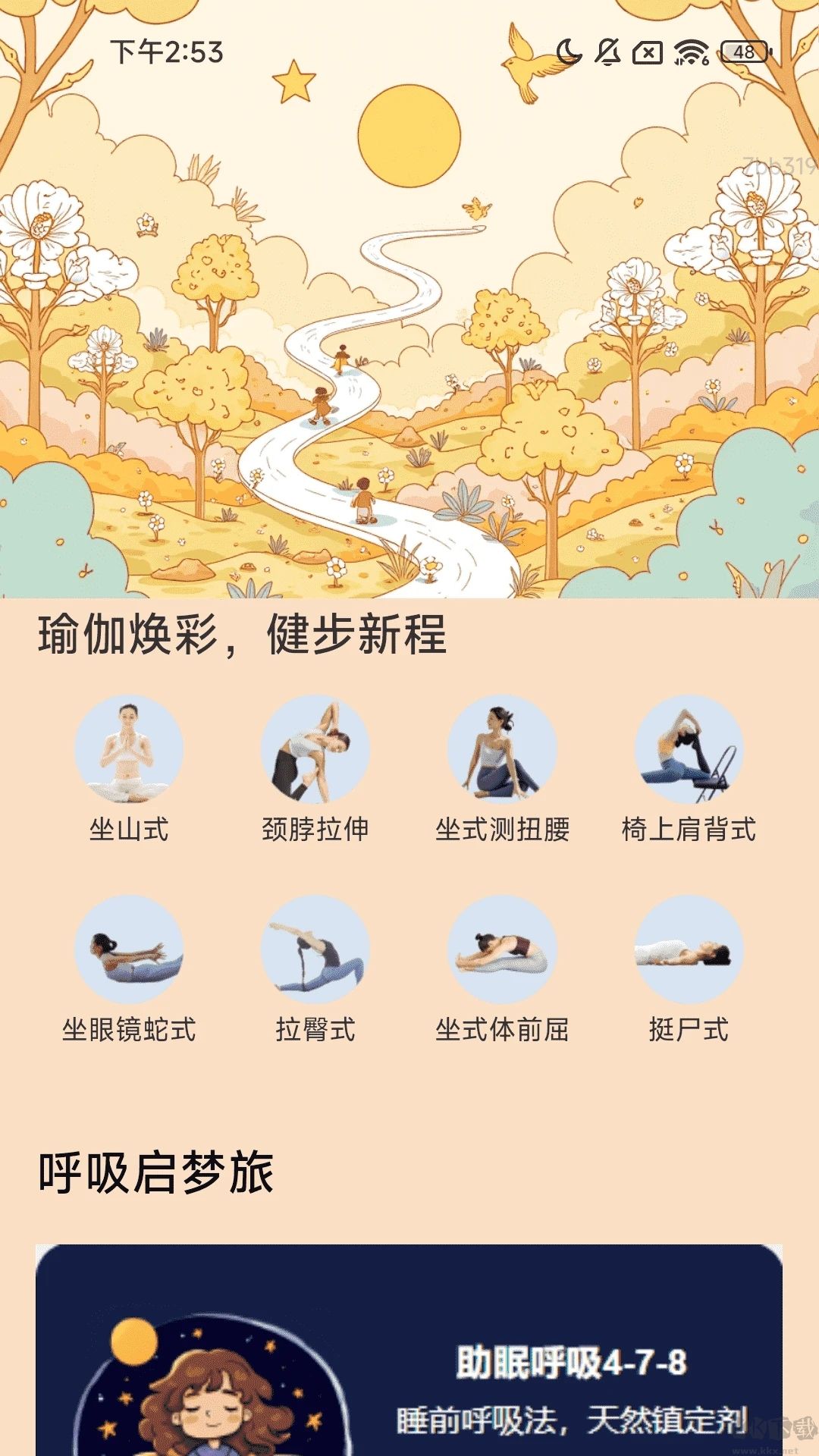Open the crossed-out SIM status icon
The height and width of the screenshot is (1456, 819).
647,53
